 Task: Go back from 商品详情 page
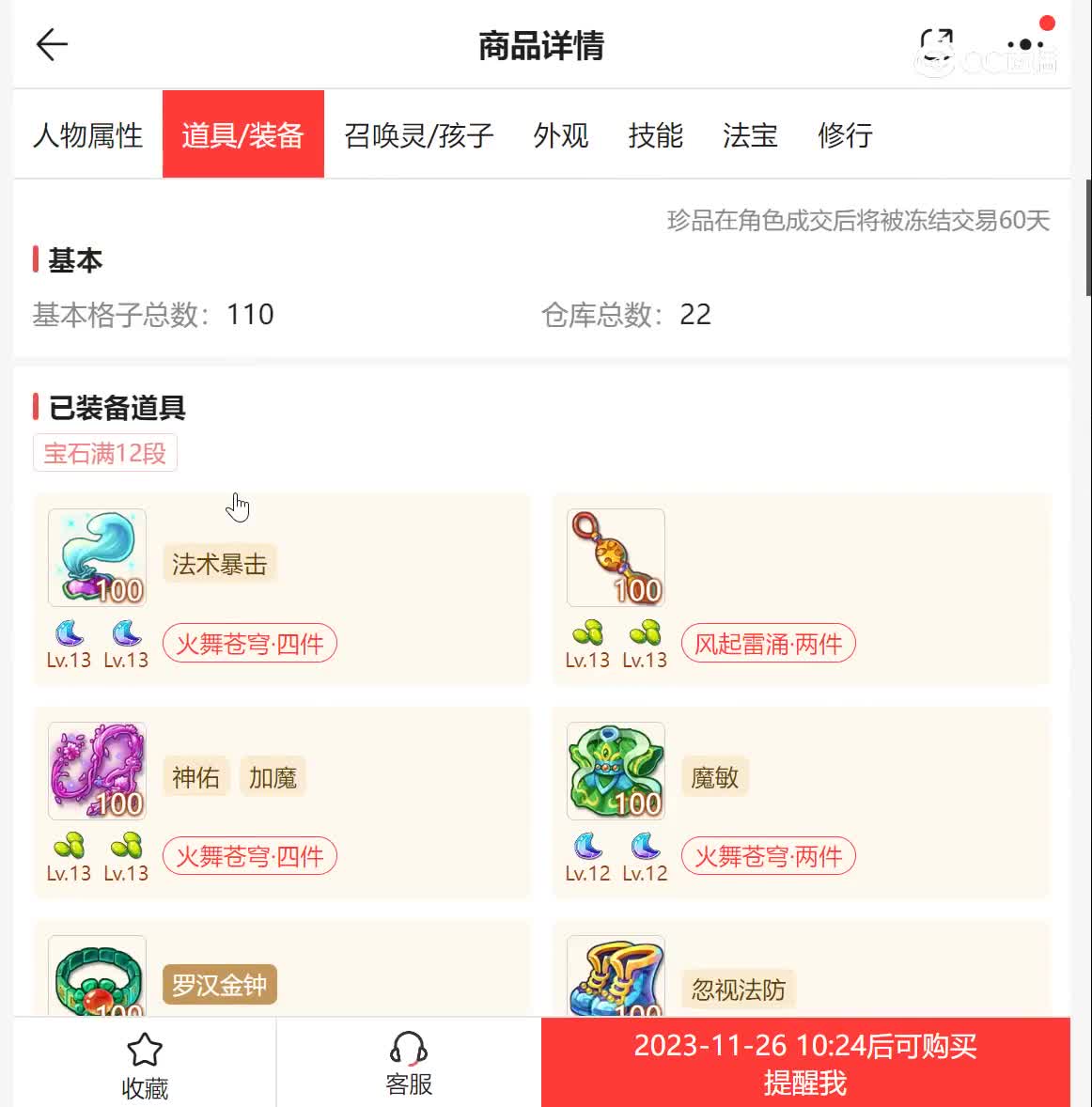pos(52,44)
